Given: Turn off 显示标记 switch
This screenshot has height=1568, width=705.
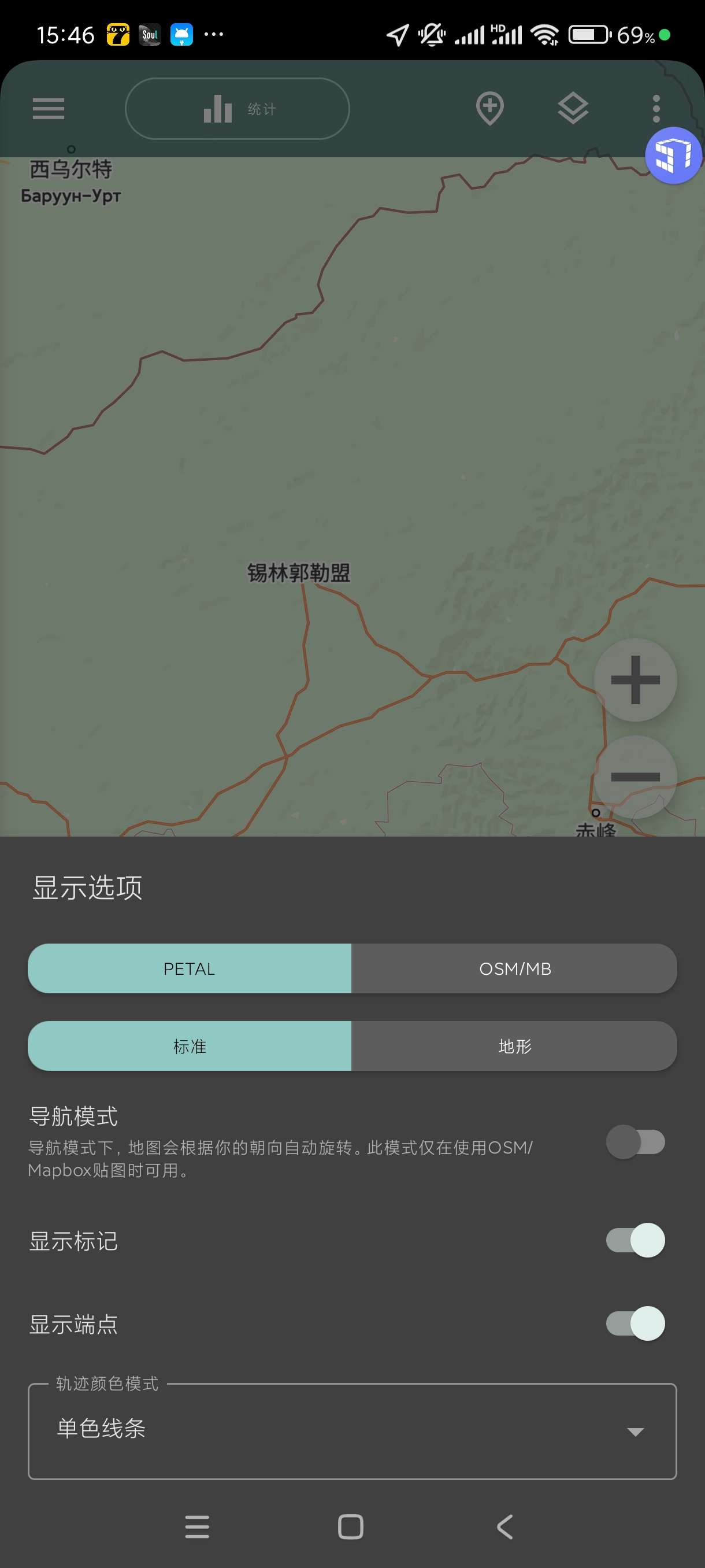Looking at the screenshot, I should [635, 1240].
